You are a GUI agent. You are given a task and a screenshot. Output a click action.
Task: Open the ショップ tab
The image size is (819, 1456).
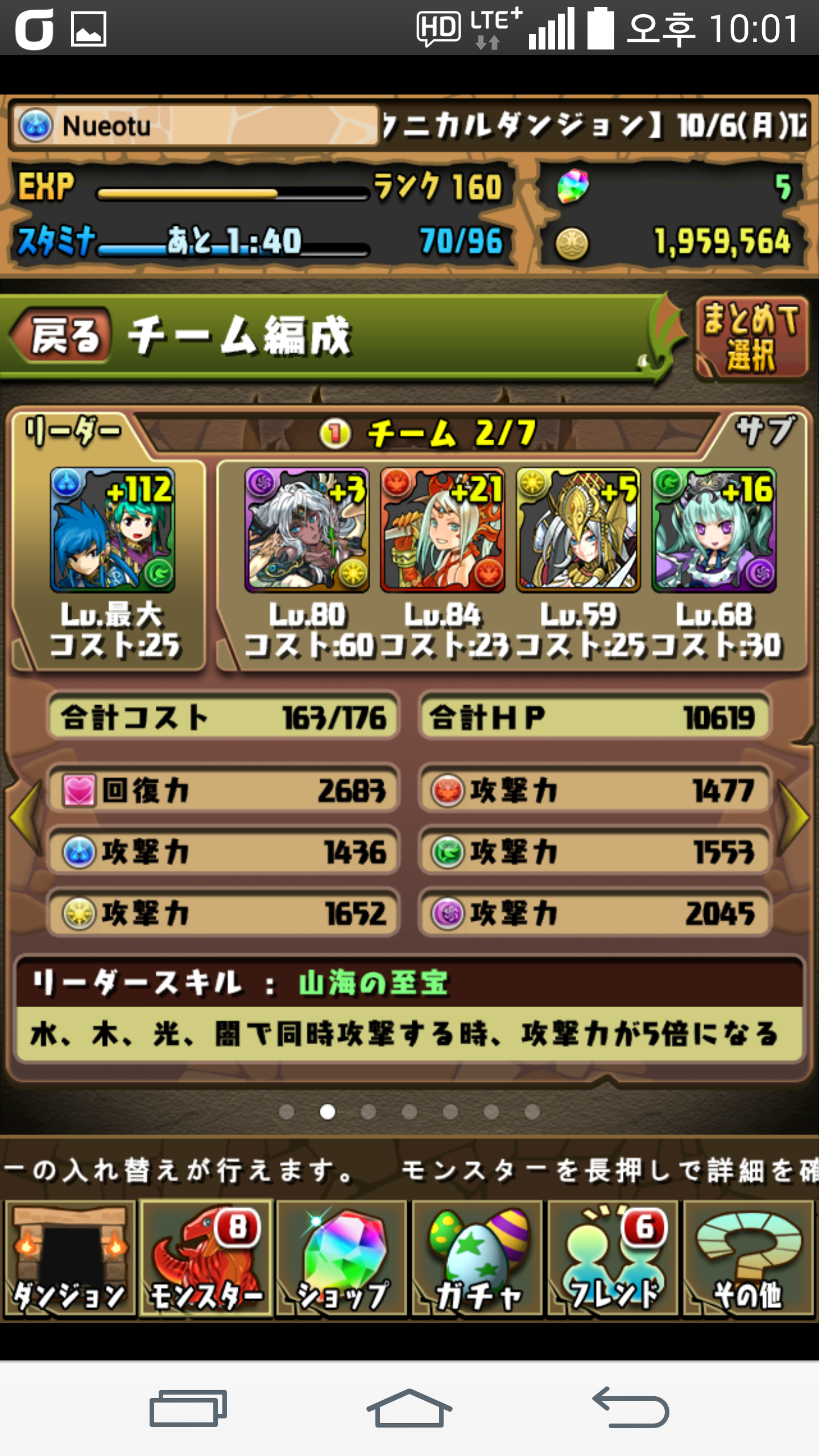pyautogui.click(x=341, y=1258)
